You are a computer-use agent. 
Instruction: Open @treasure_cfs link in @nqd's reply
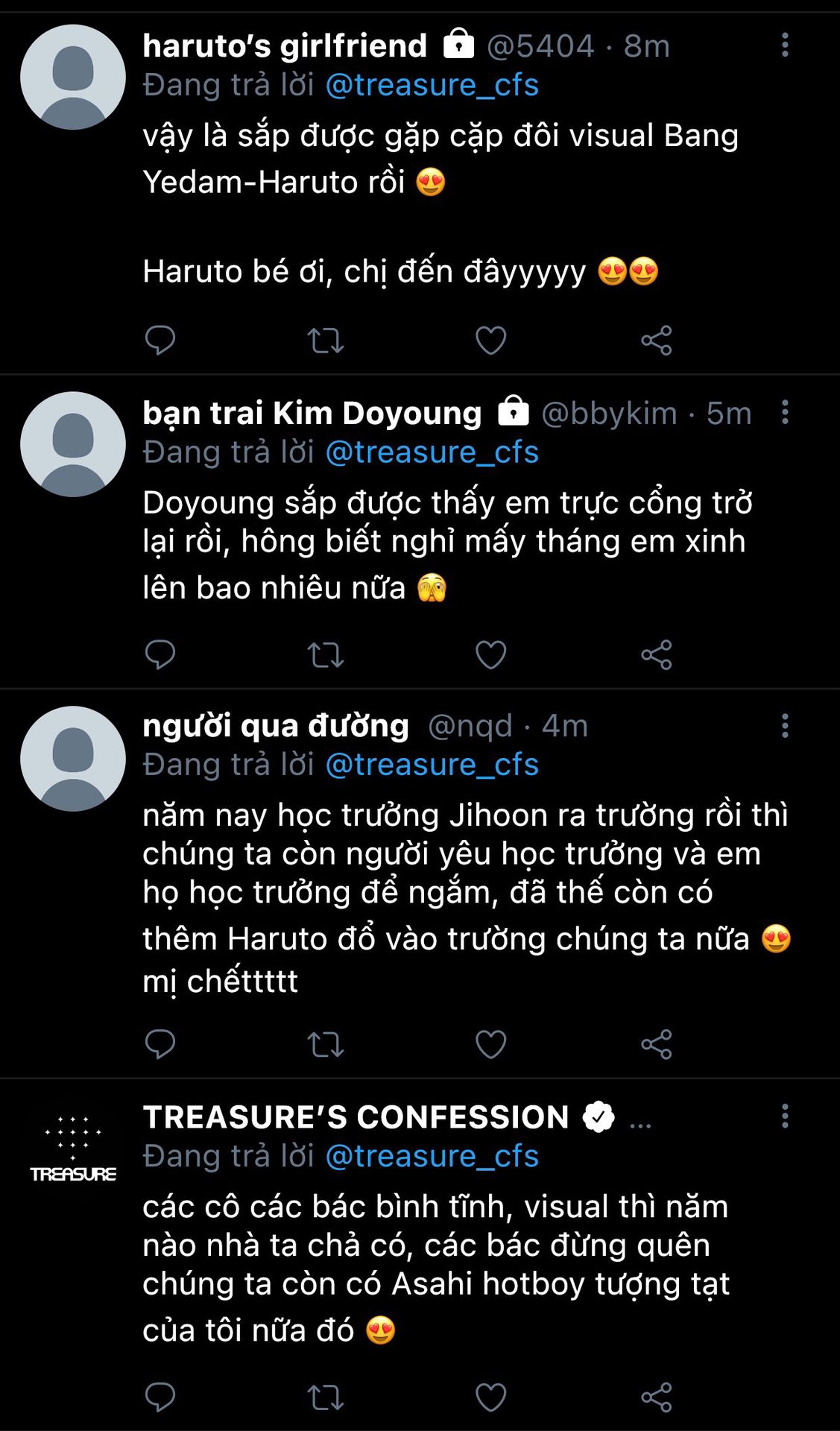click(432, 765)
